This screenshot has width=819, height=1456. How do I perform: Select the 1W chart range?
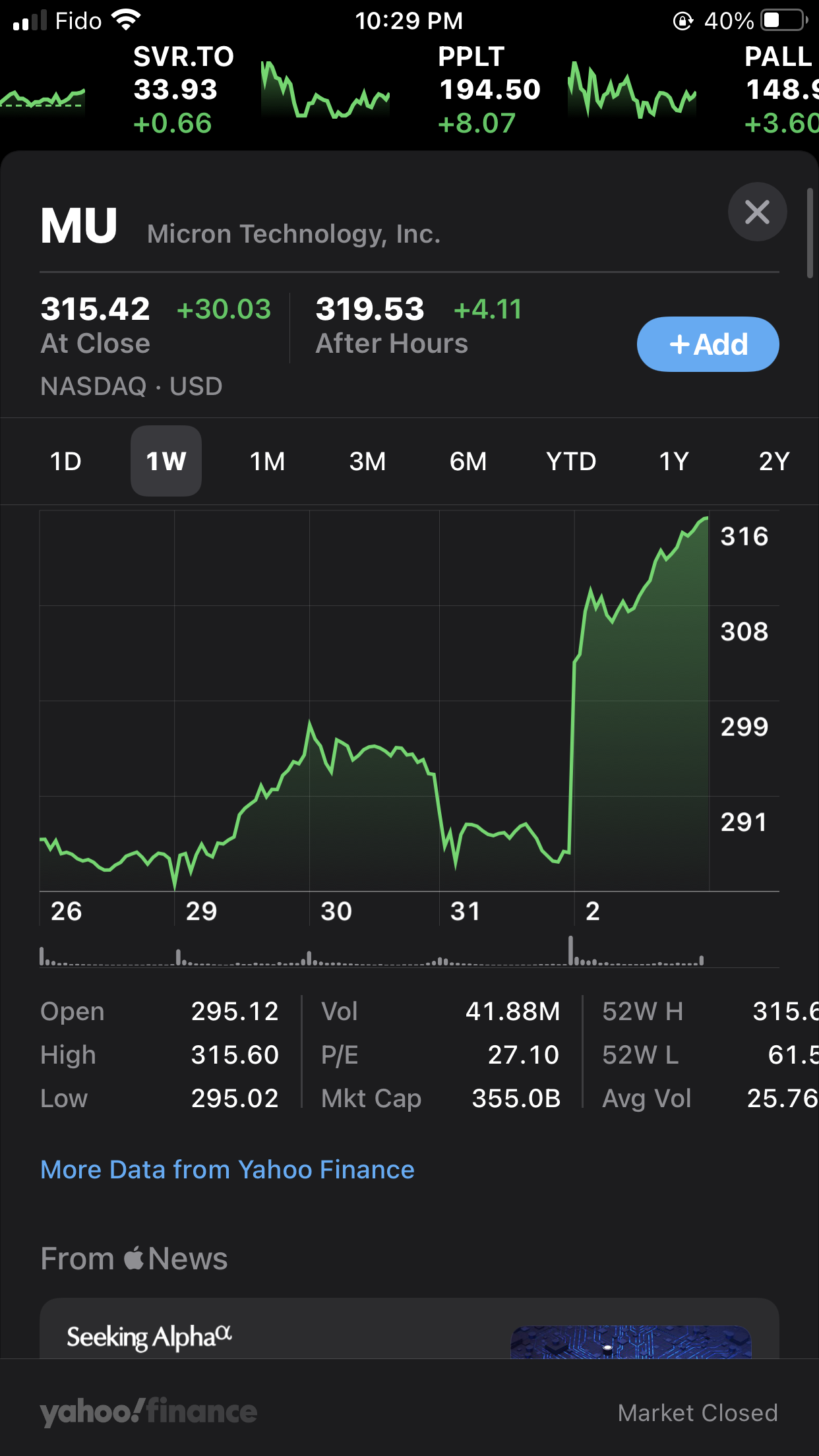point(166,462)
